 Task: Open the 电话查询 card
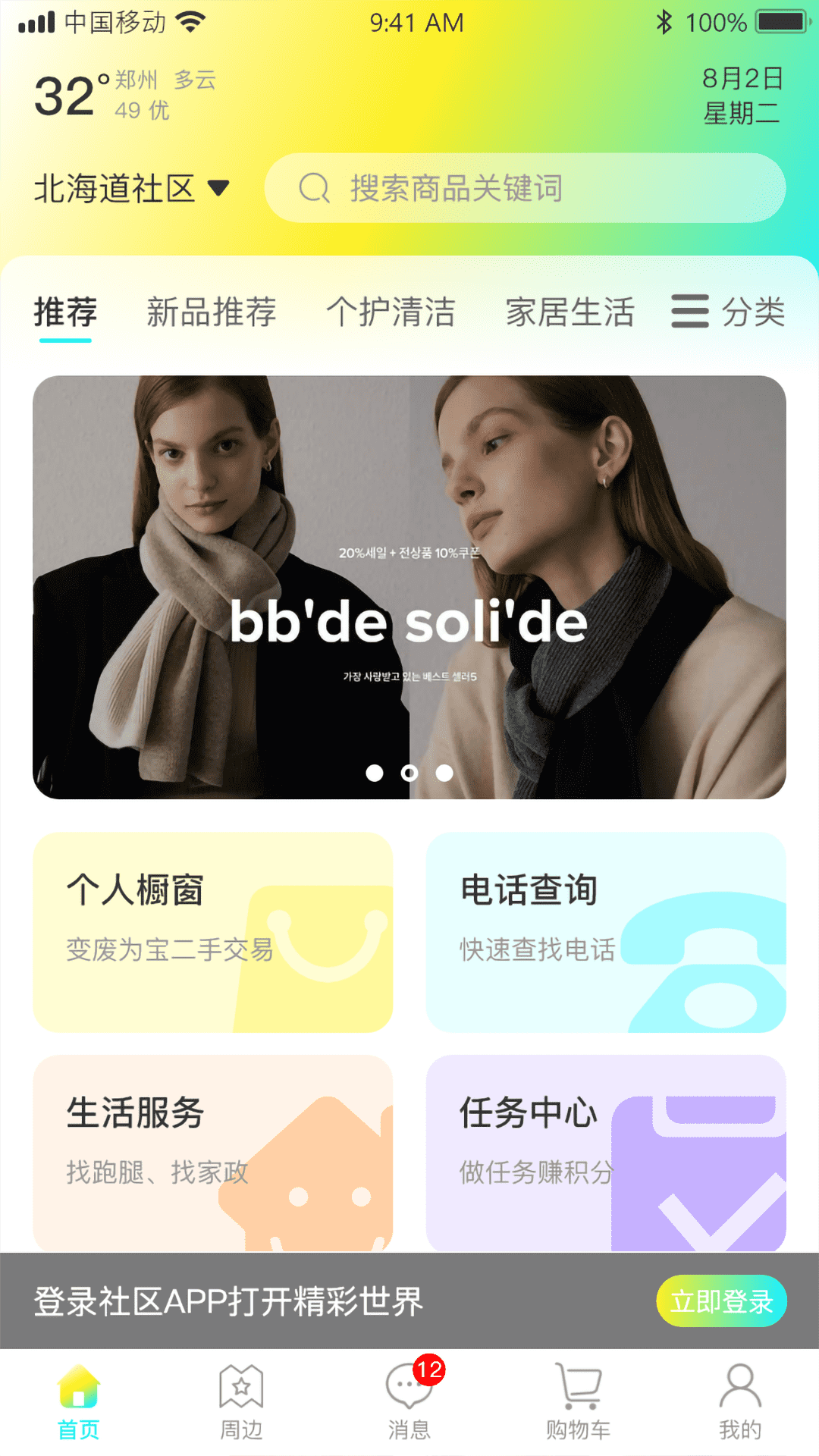(x=605, y=932)
